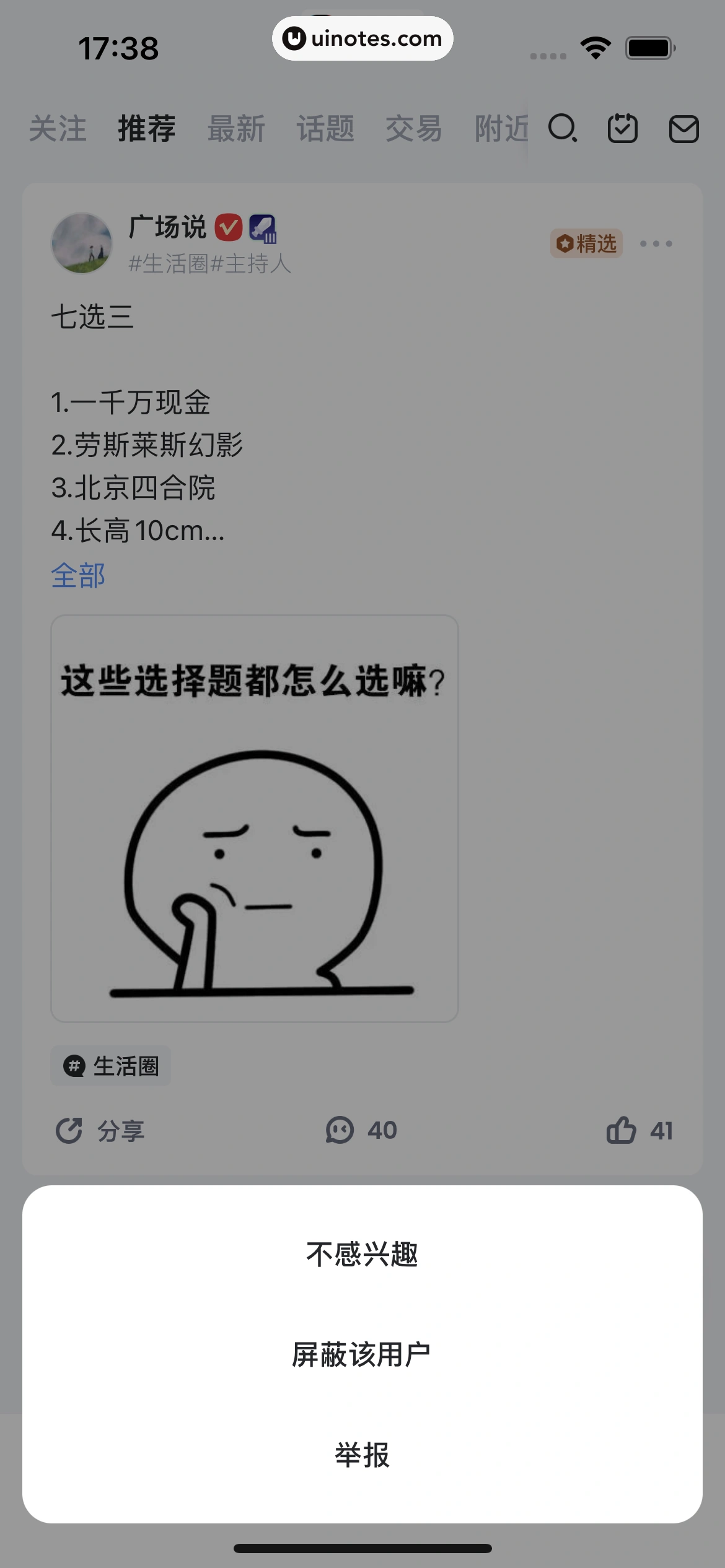Image resolution: width=725 pixels, height=1568 pixels.
Task: Open the search icon
Action: tap(563, 129)
